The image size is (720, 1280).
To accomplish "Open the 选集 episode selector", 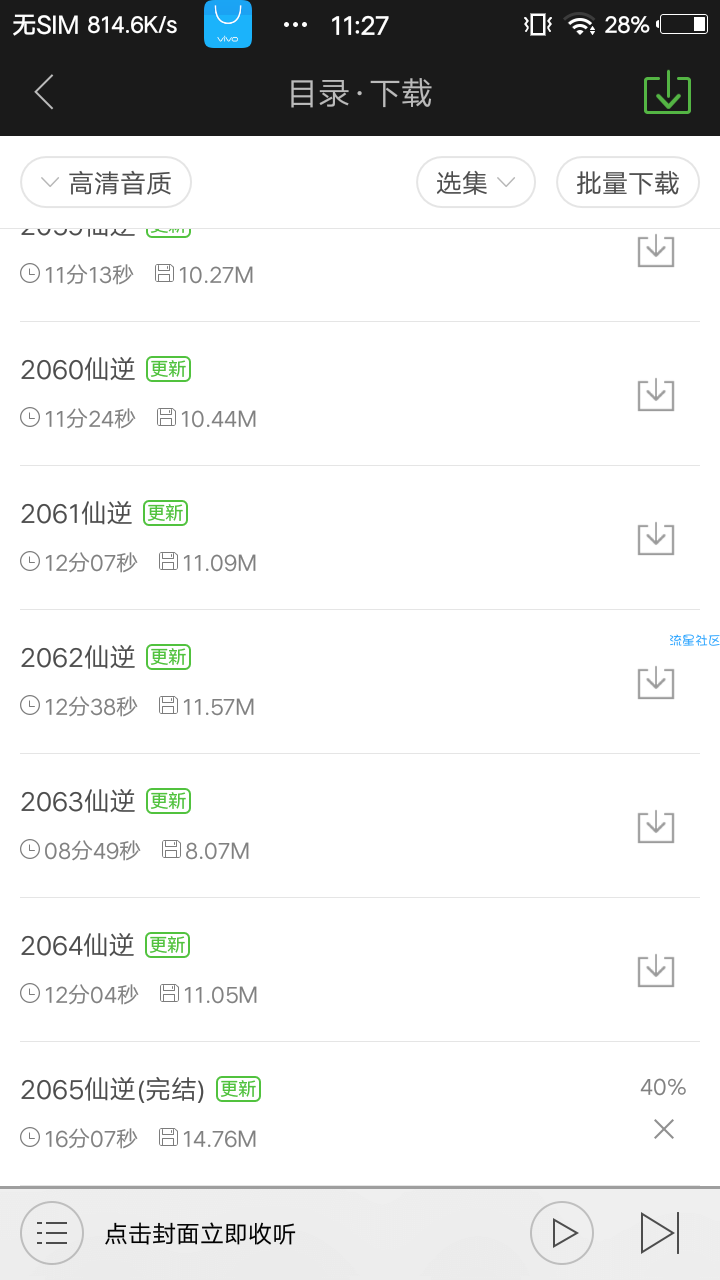I will (x=476, y=183).
